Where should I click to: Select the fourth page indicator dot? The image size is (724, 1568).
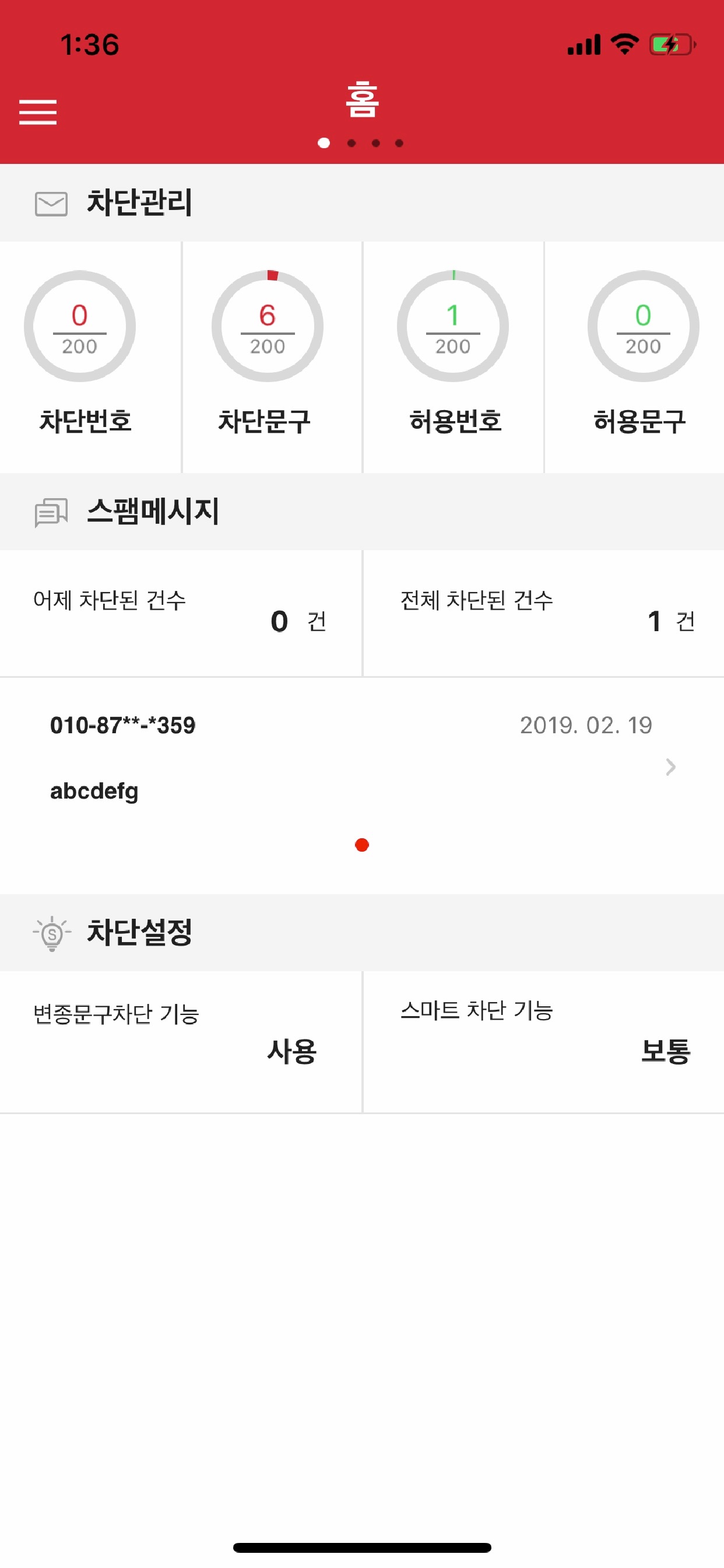pyautogui.click(x=399, y=143)
